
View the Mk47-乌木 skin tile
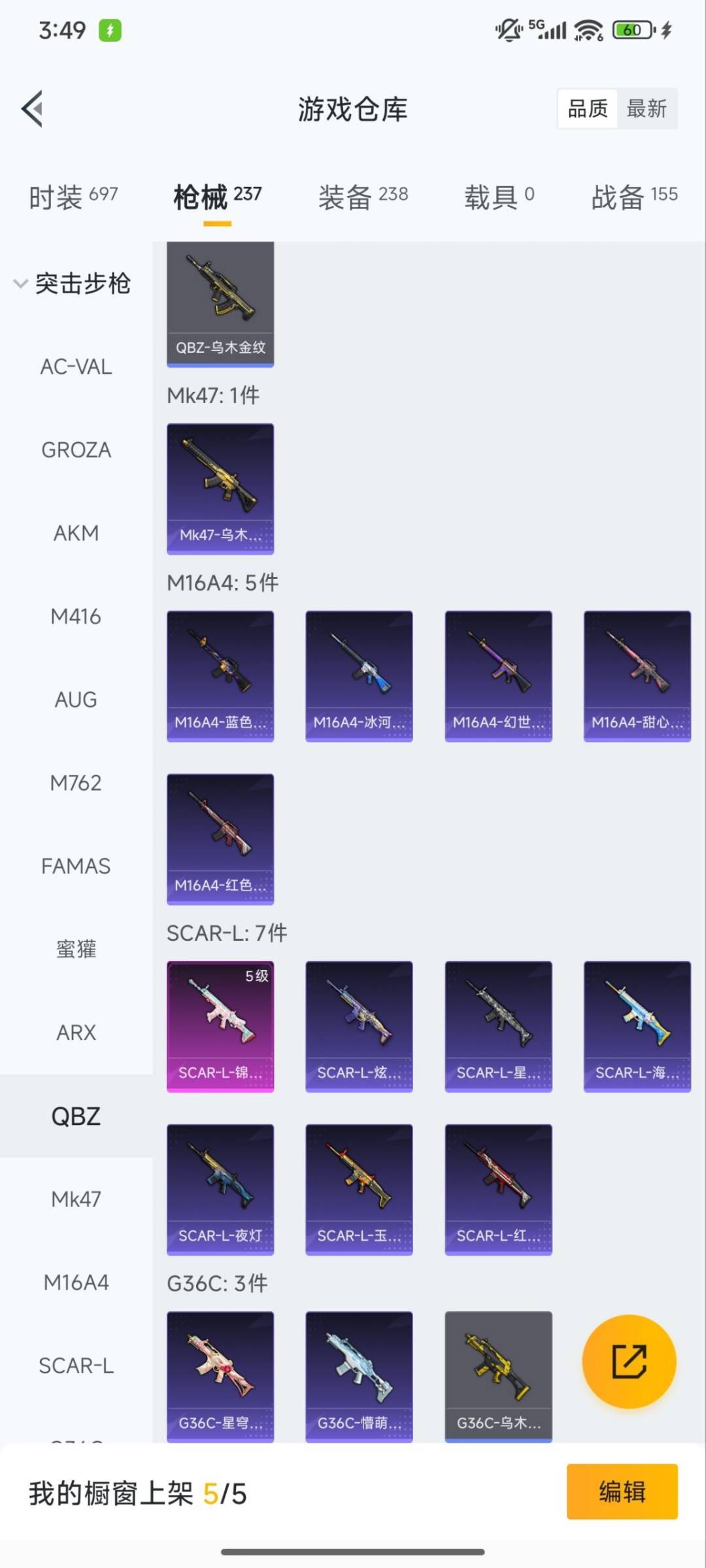coord(220,488)
